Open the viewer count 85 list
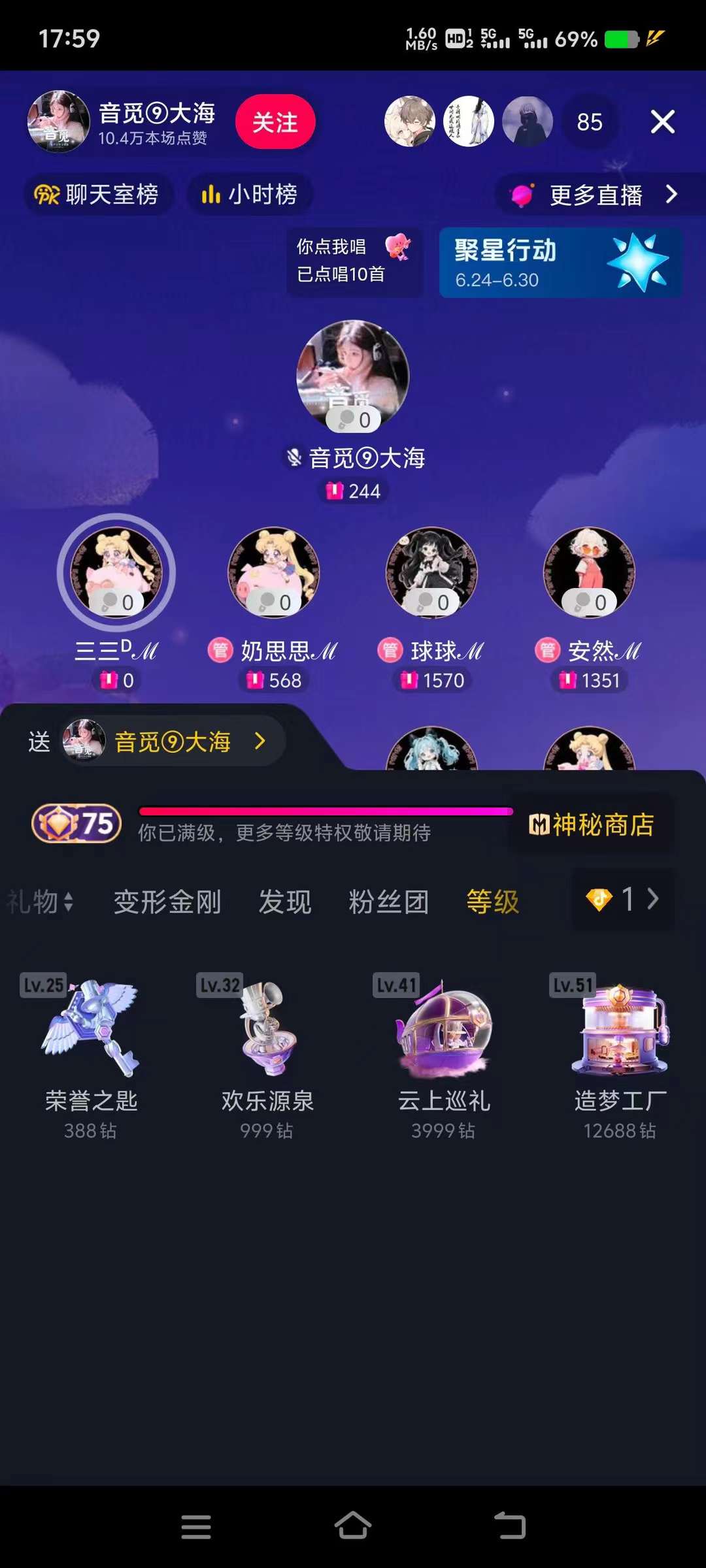Screen dimensions: 706x1568 coord(589,122)
